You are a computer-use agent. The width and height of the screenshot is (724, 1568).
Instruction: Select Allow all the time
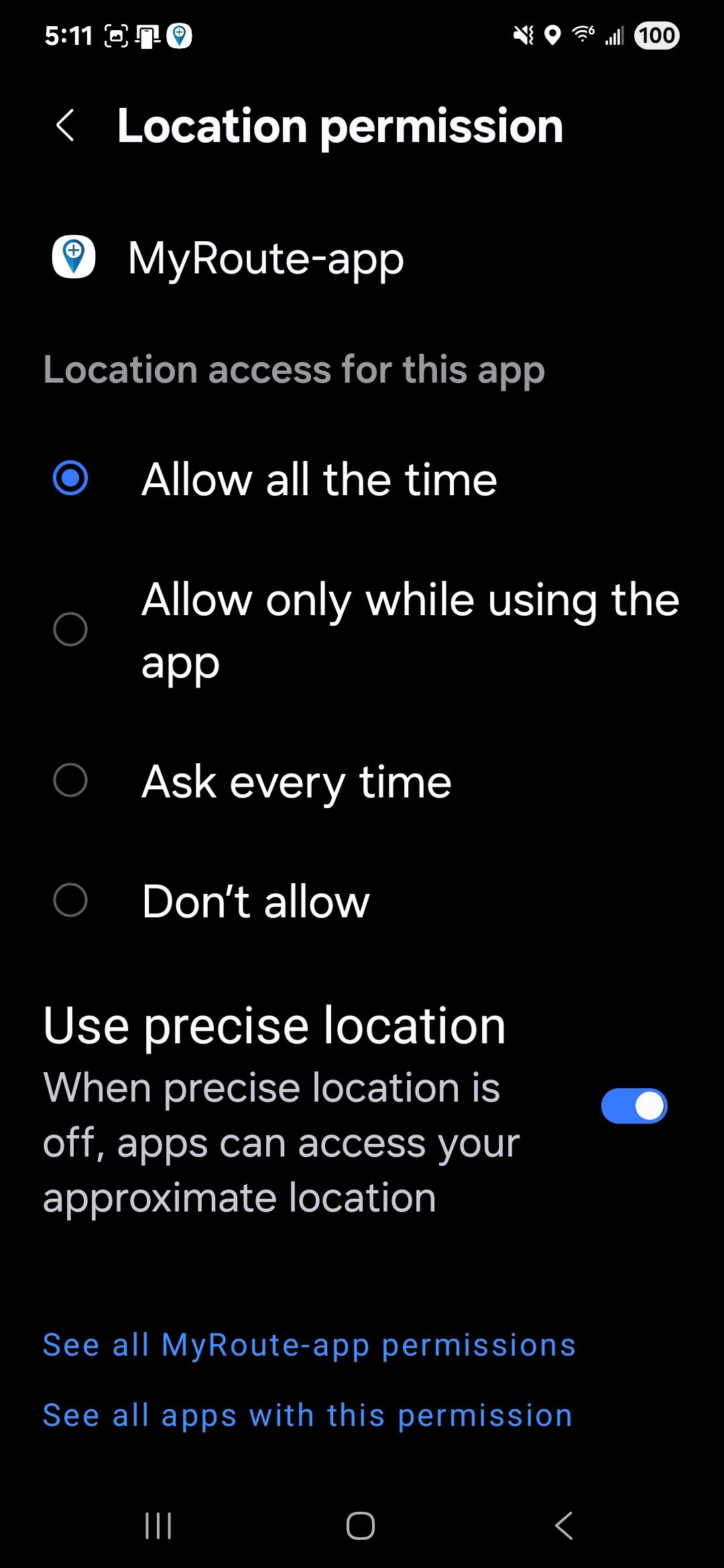click(x=70, y=478)
